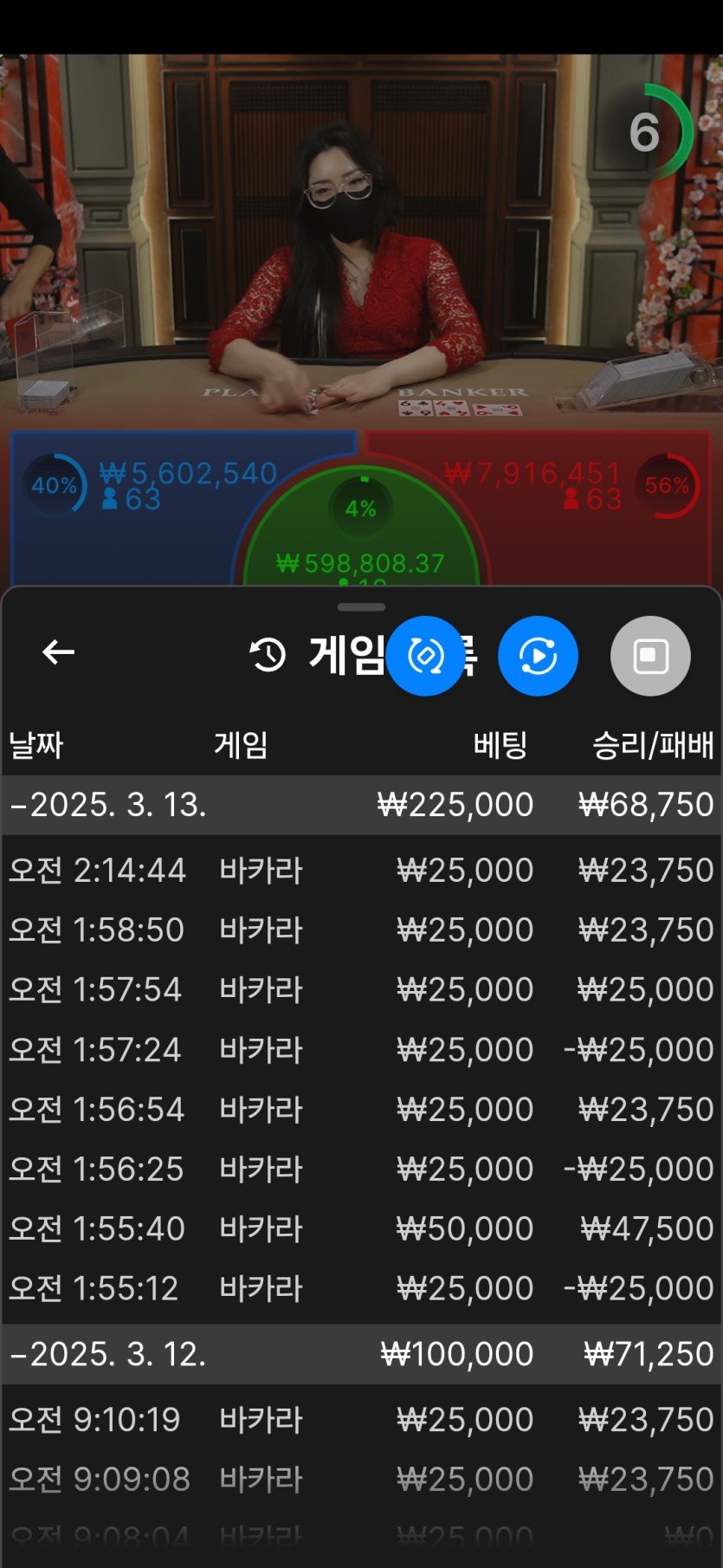Go back from the game history panel
This screenshot has width=723, height=1568.
coord(58,652)
